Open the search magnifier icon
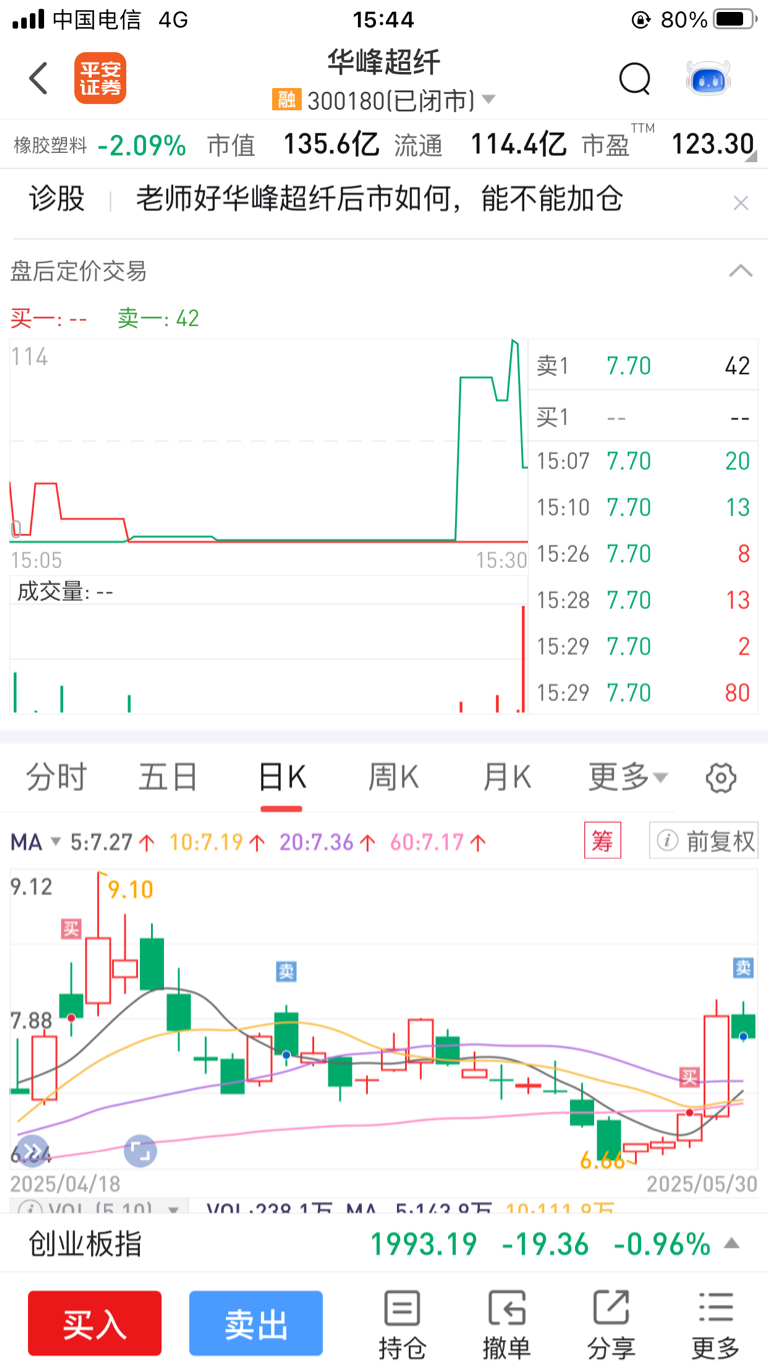768x1366 pixels. [x=635, y=78]
